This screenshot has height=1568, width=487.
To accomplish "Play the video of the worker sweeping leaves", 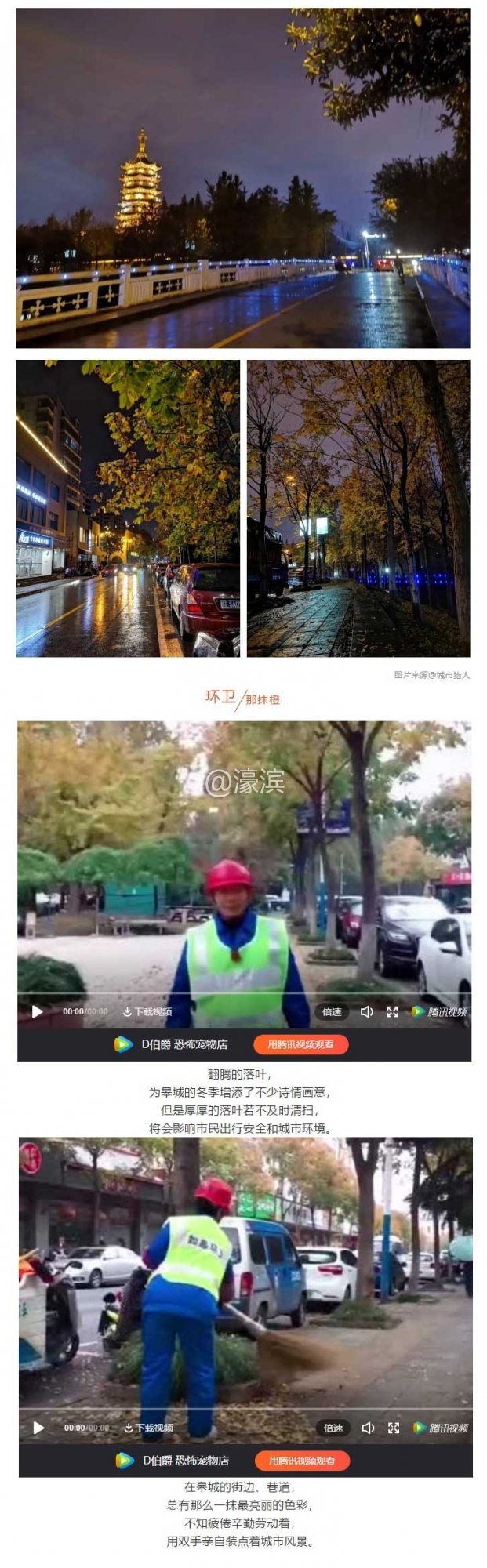I will [38, 1428].
